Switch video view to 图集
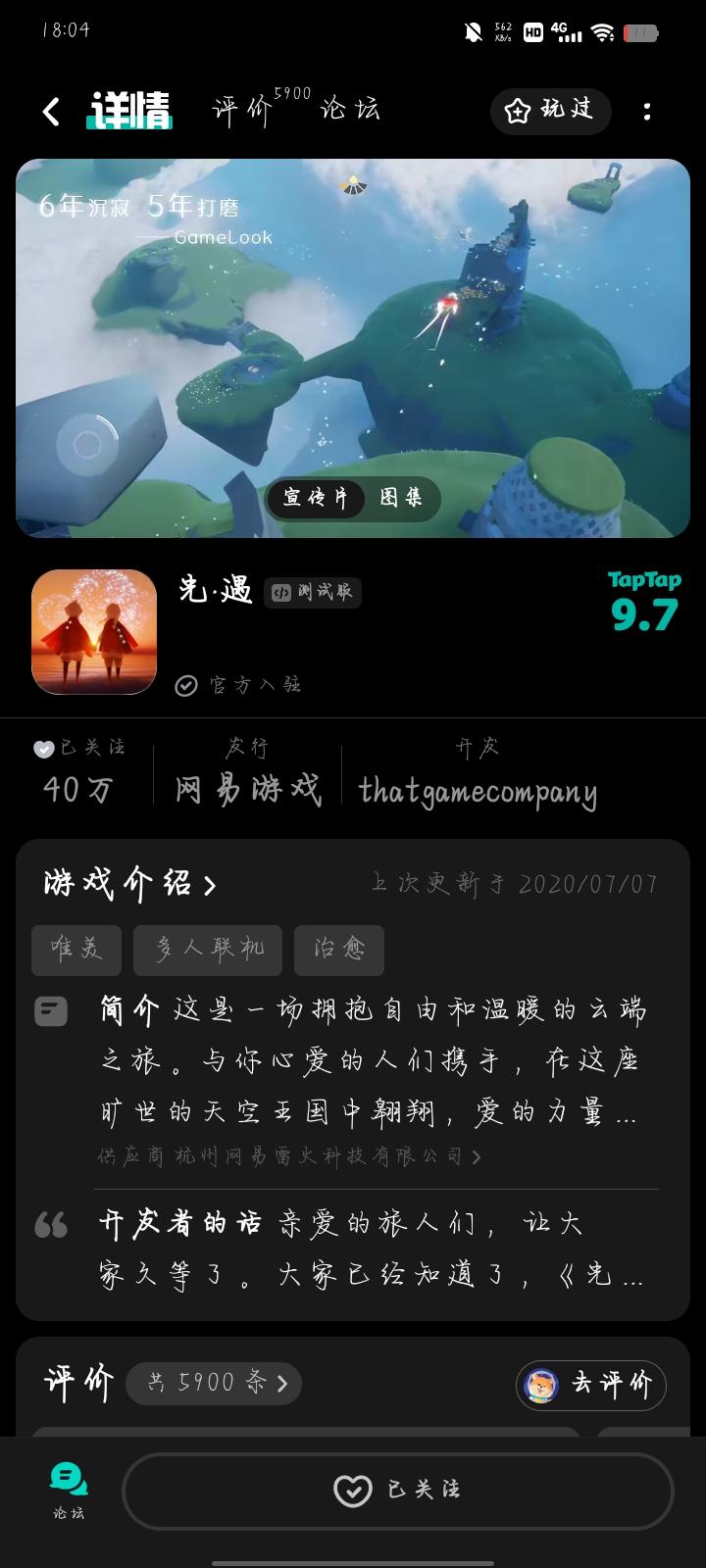Screen dimensions: 706x1568 point(401,499)
